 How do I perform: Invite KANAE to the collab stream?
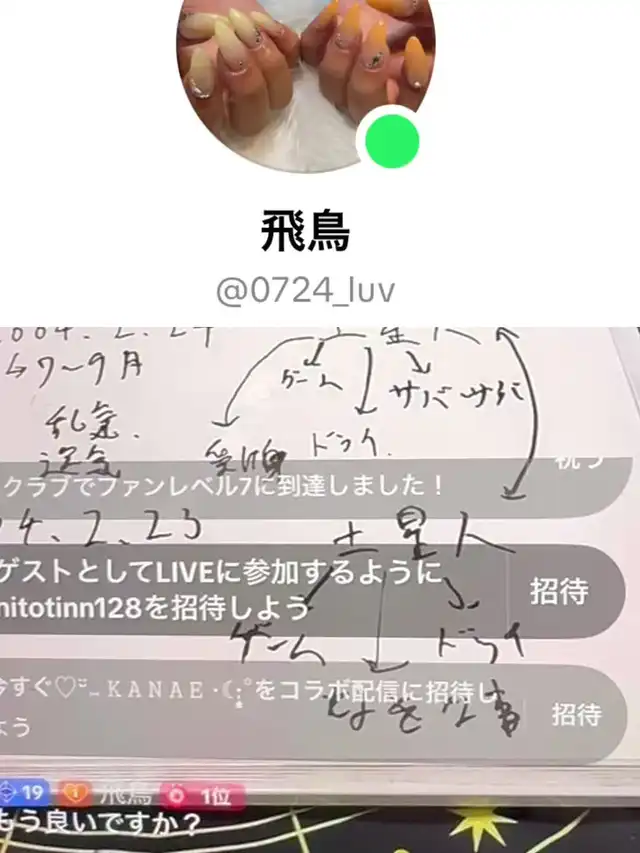[576, 714]
